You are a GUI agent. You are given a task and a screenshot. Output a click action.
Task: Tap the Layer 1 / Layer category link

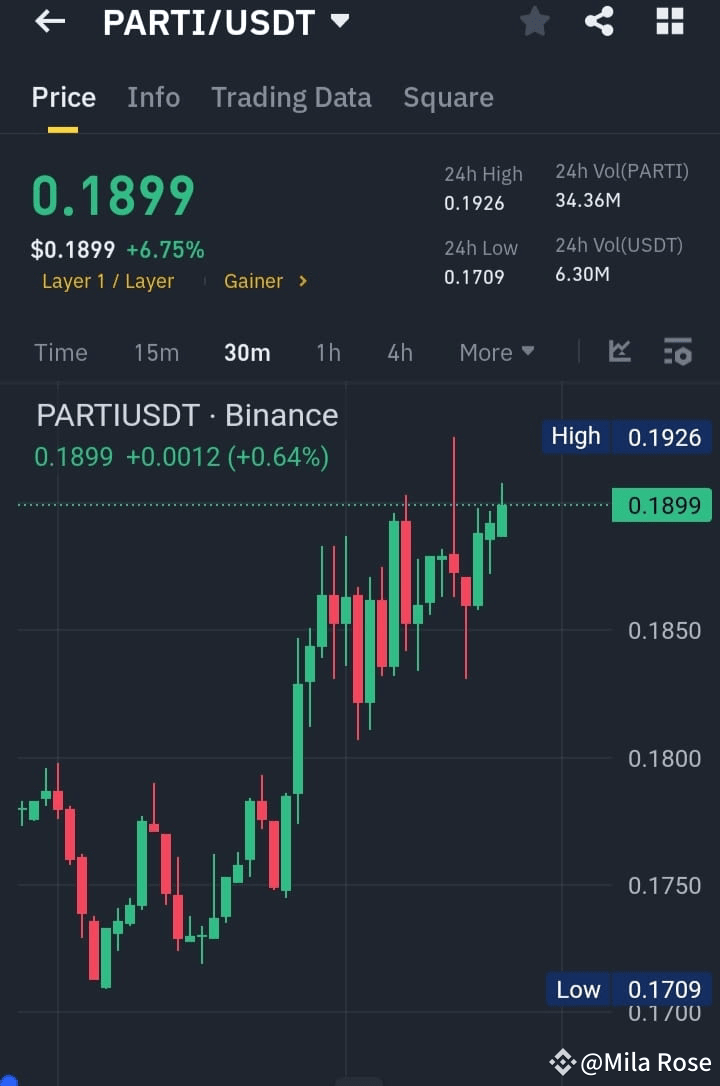108,281
